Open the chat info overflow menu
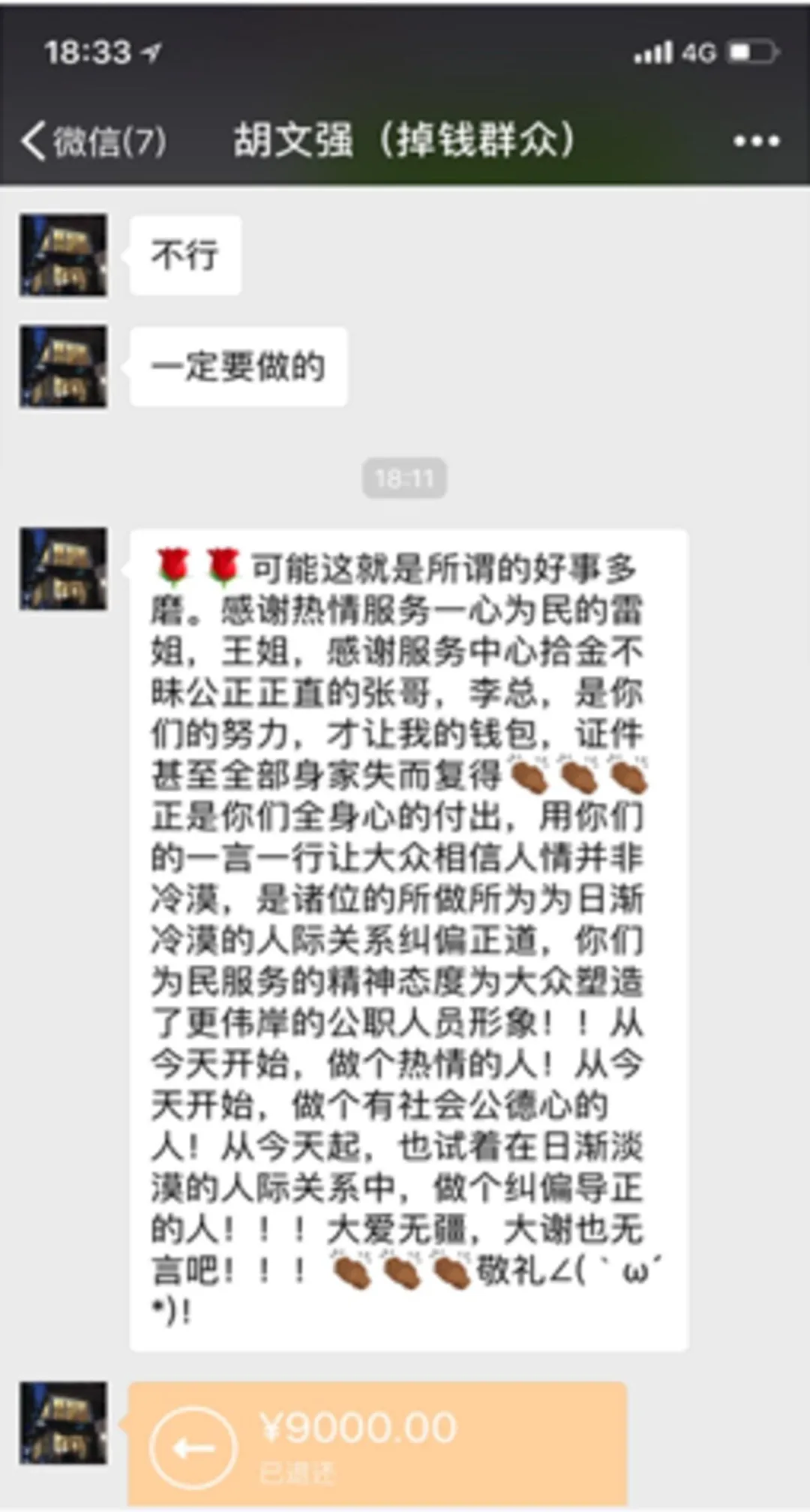This screenshot has width=810, height=1512. click(x=756, y=141)
